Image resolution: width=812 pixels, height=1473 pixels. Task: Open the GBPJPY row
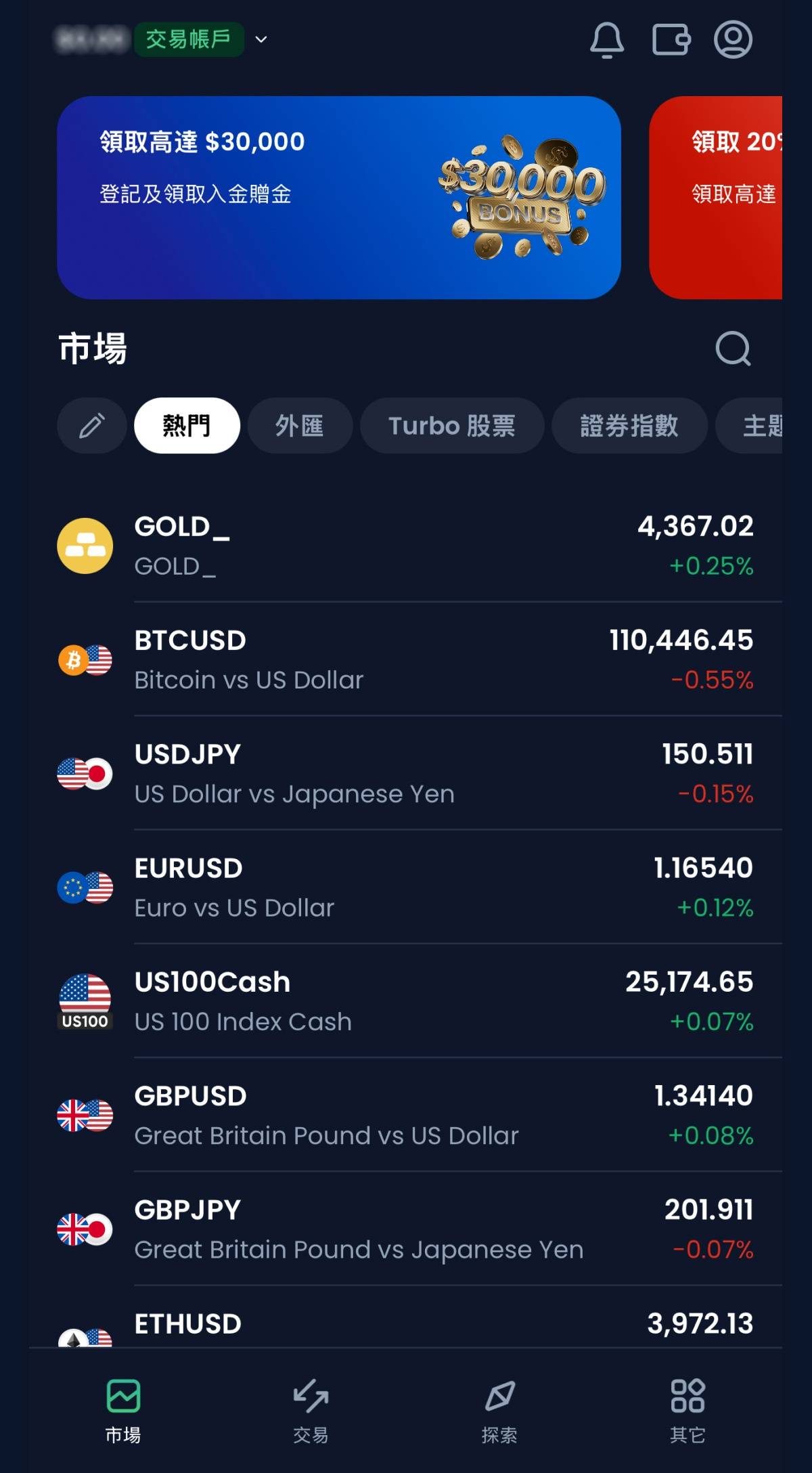pyautogui.click(x=406, y=1229)
